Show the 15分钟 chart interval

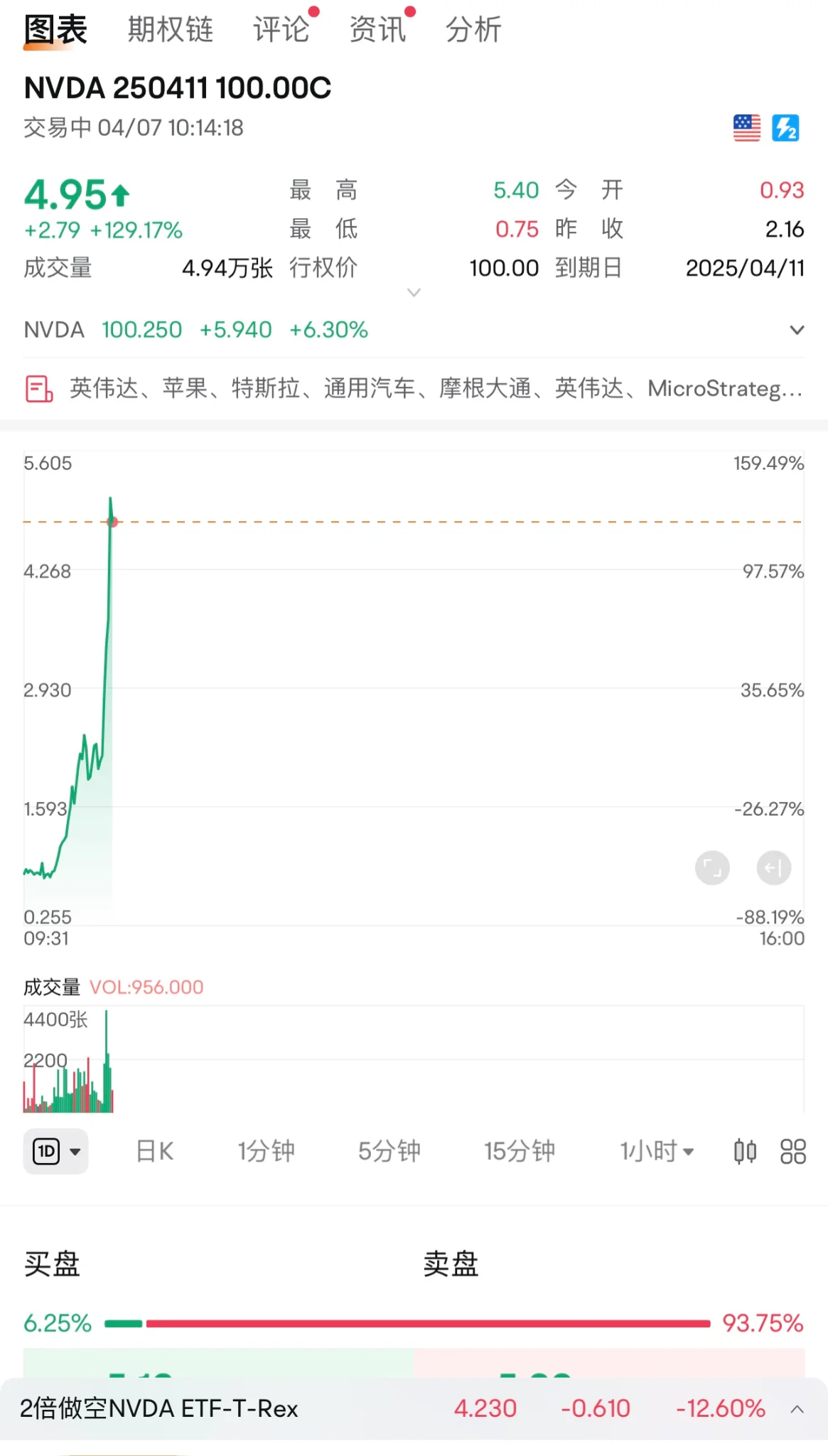(x=520, y=1151)
